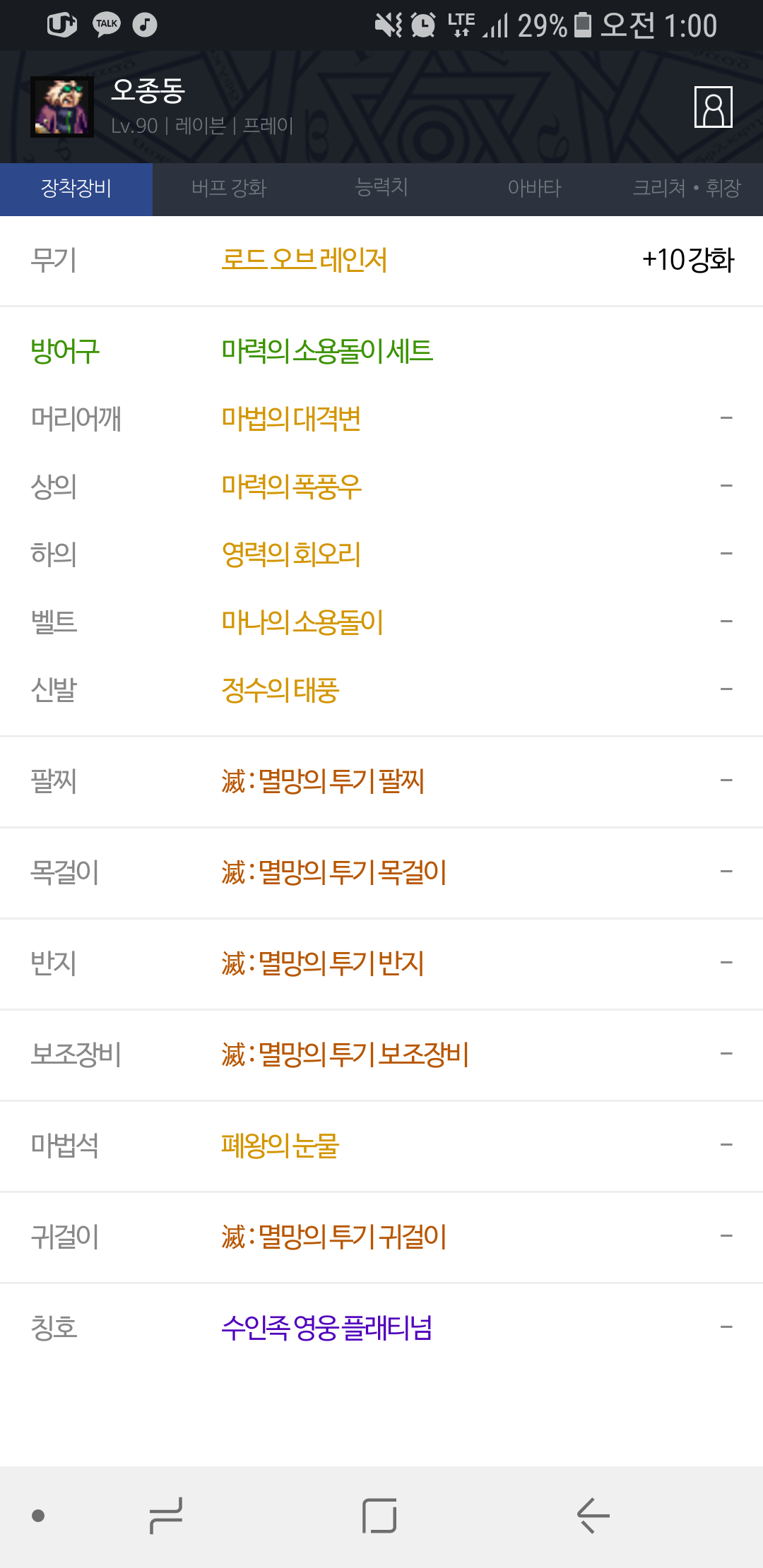Viewport: 763px width, 1568px height.
Task: Open the 마나의 소용돌이 belt item
Action: 302,622
